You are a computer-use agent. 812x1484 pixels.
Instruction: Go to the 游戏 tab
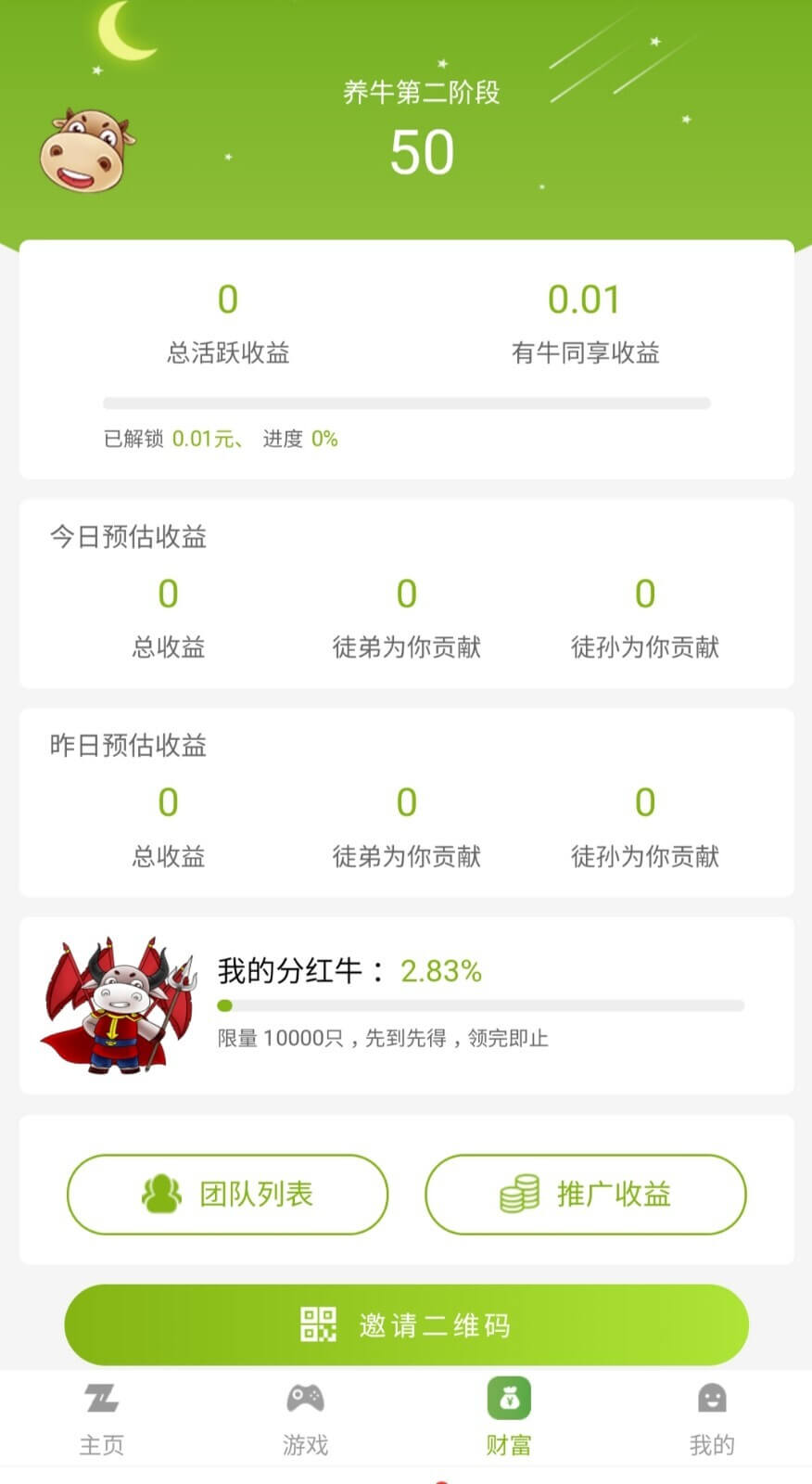305,1419
